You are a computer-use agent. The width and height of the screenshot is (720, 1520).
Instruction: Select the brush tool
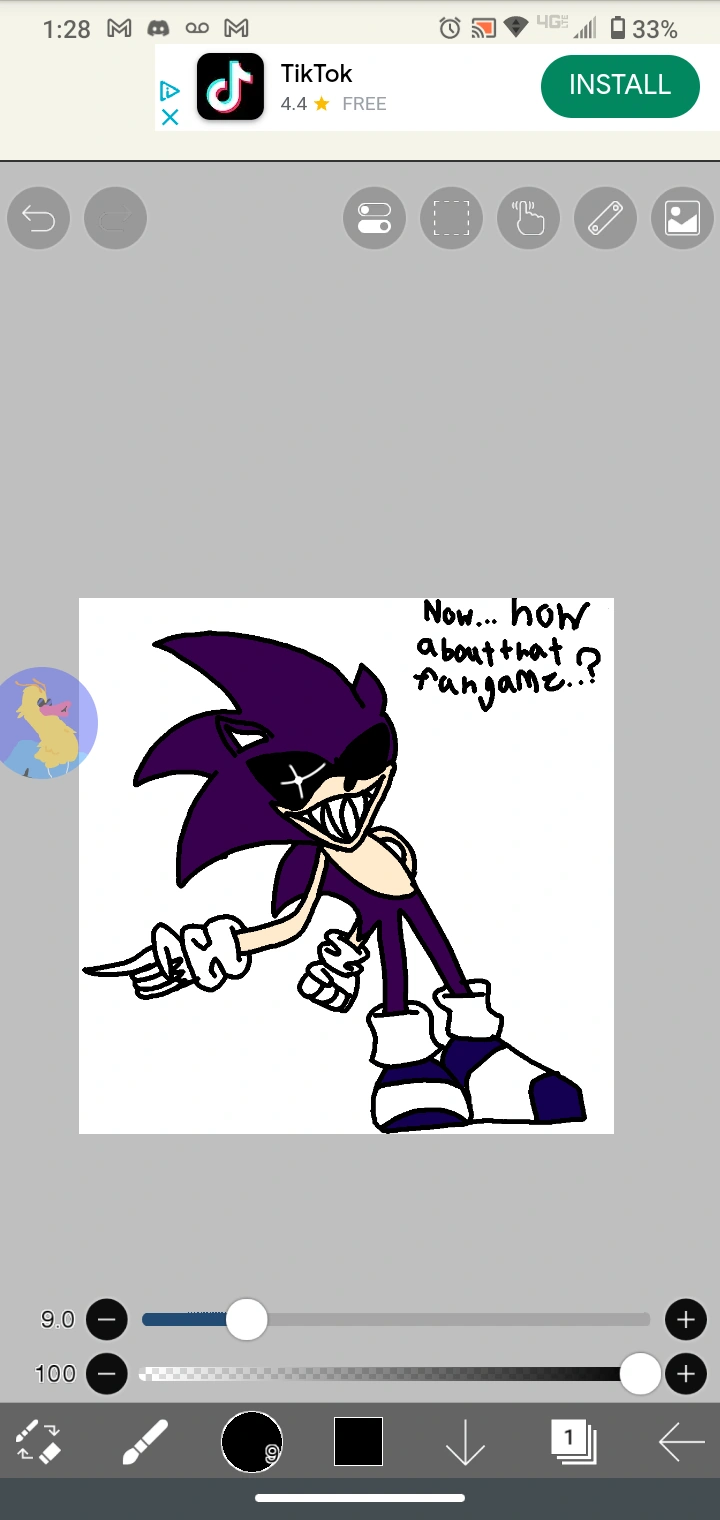143,1441
